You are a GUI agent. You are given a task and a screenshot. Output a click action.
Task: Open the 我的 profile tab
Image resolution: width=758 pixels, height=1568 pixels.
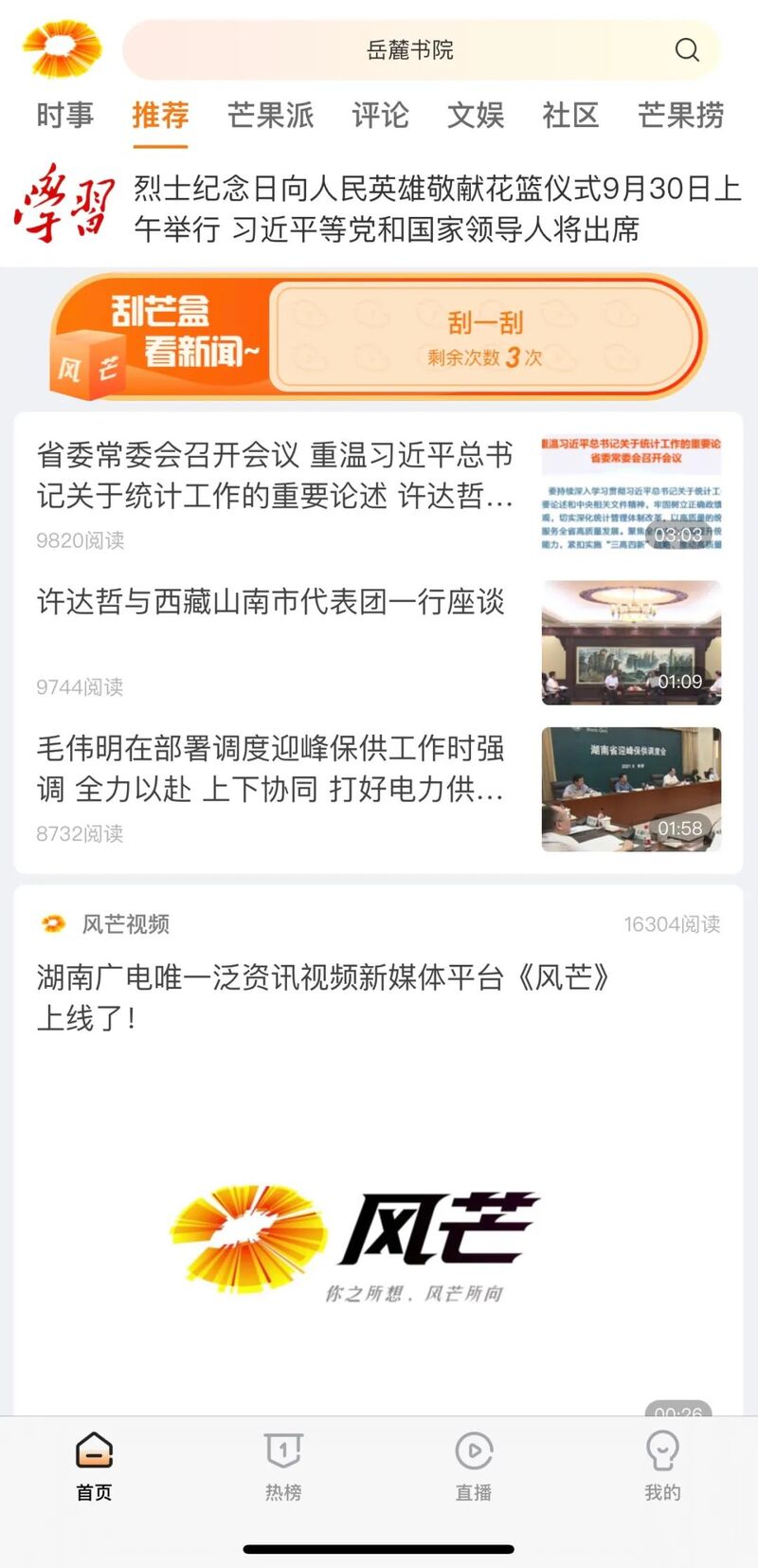[662, 1466]
